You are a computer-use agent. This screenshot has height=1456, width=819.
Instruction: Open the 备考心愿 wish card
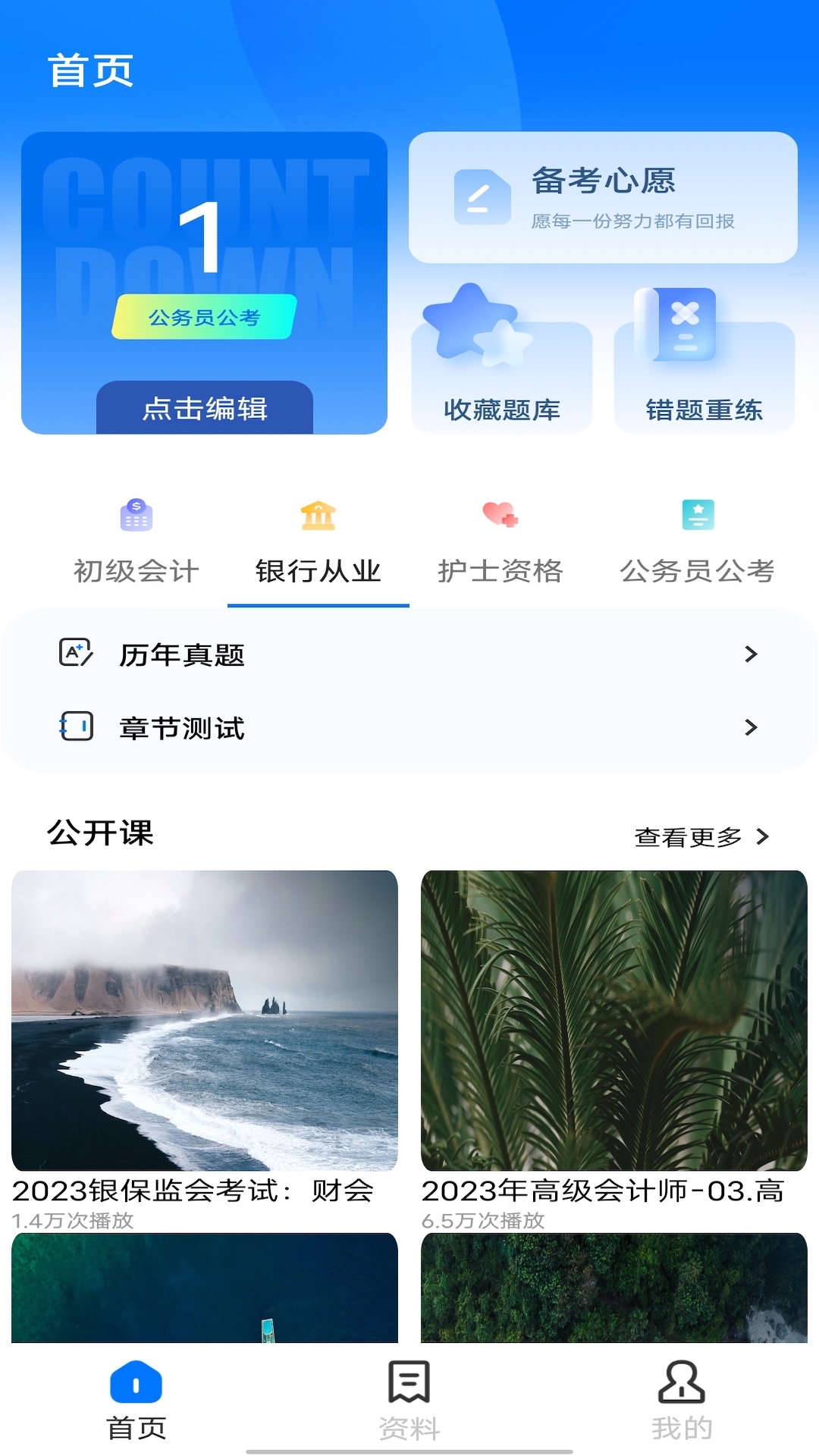coord(603,196)
